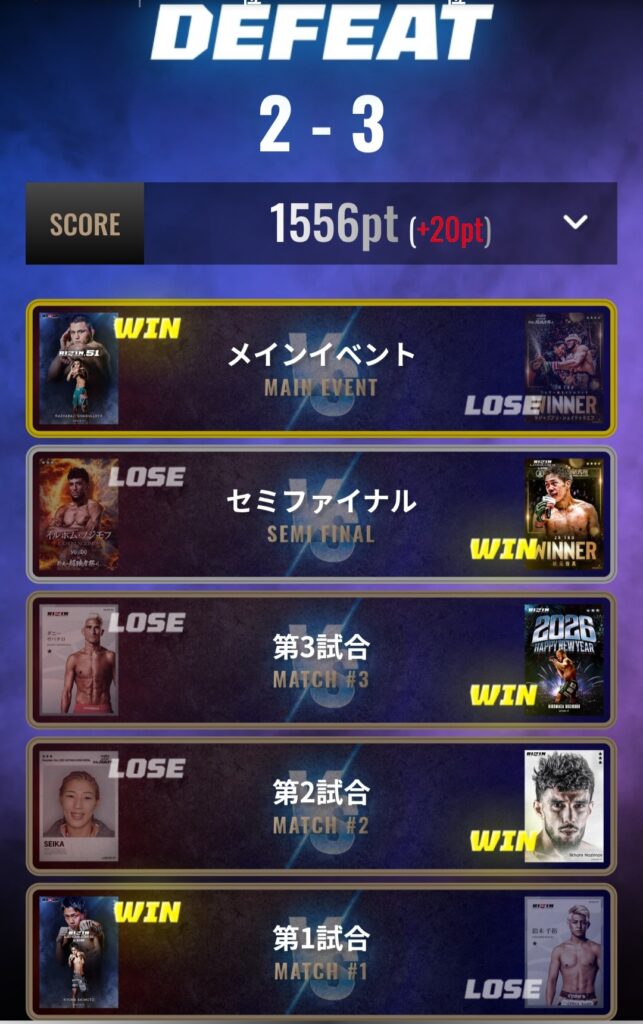View details of Match #3
Viewport: 643px width, 1024px height.
(x=321, y=660)
